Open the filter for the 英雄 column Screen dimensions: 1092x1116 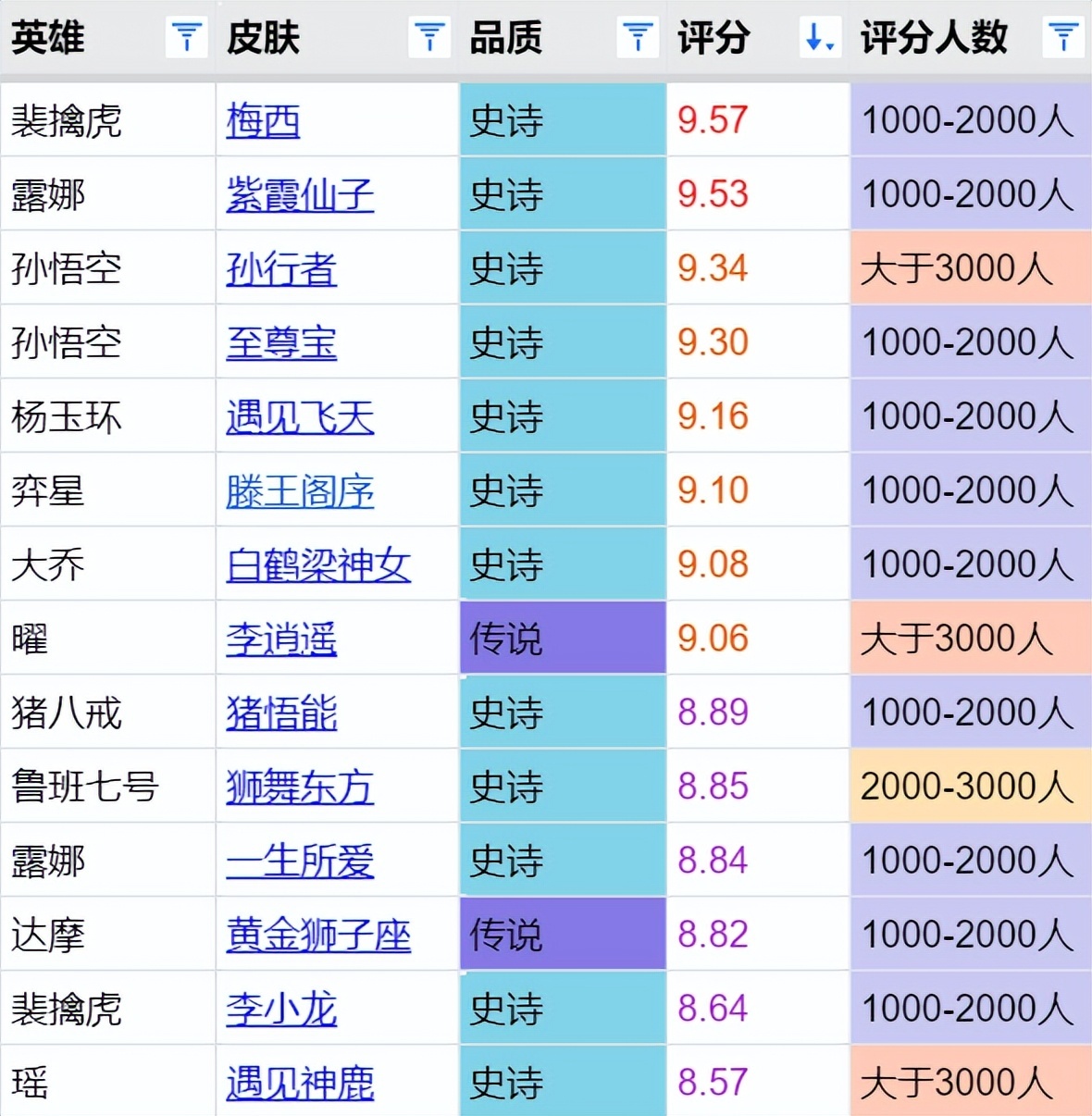click(187, 38)
